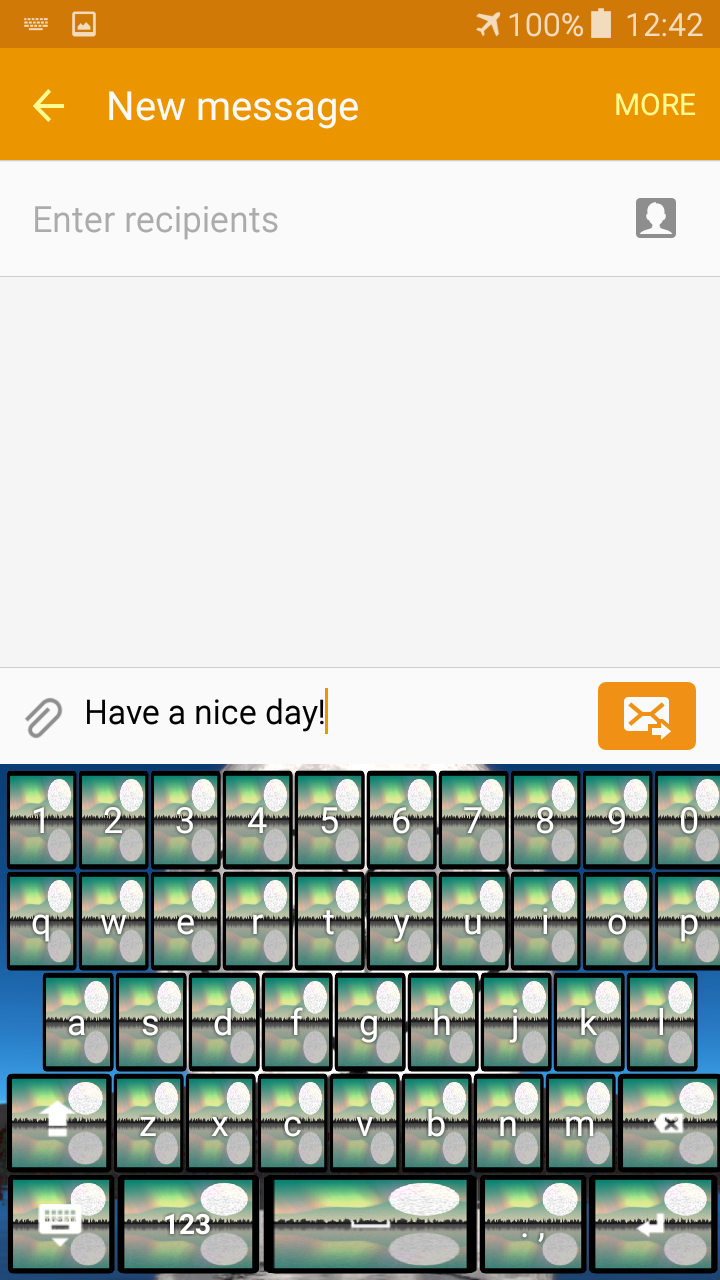Tap the send message envelope icon
Screen dimensions: 720x1280
tap(646, 715)
